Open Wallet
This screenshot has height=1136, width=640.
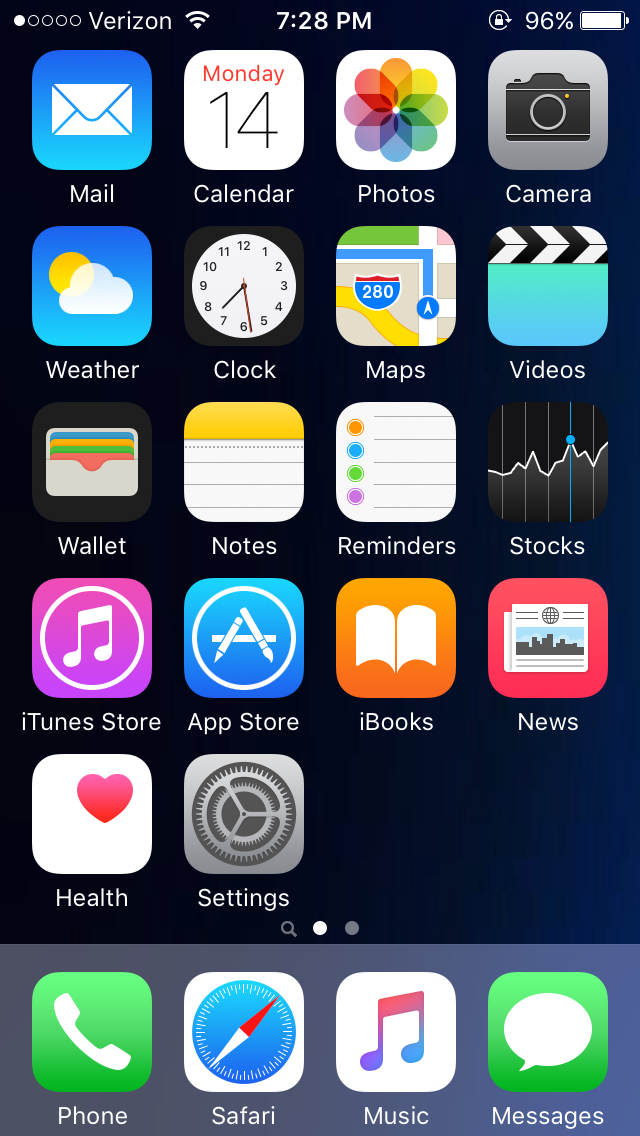(x=92, y=462)
